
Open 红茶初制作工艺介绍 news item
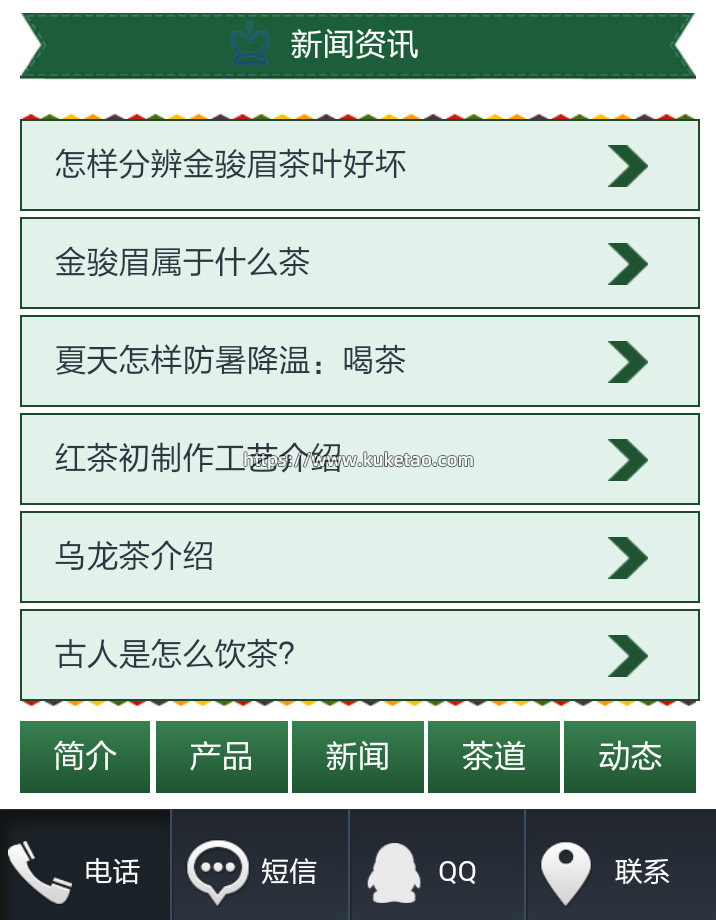click(359, 459)
